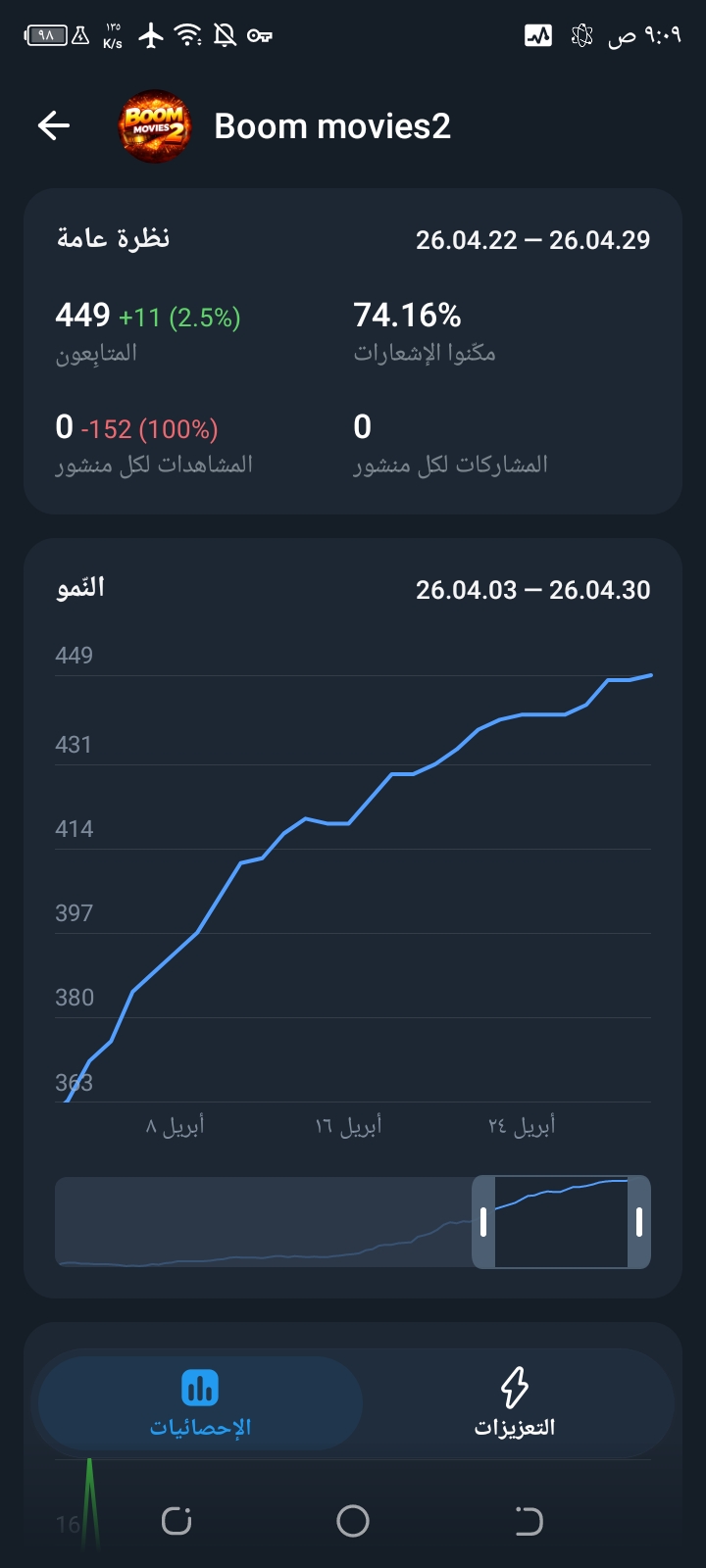706x1568 pixels.
Task: Tap the right handle of the range selector
Action: tap(639, 1222)
